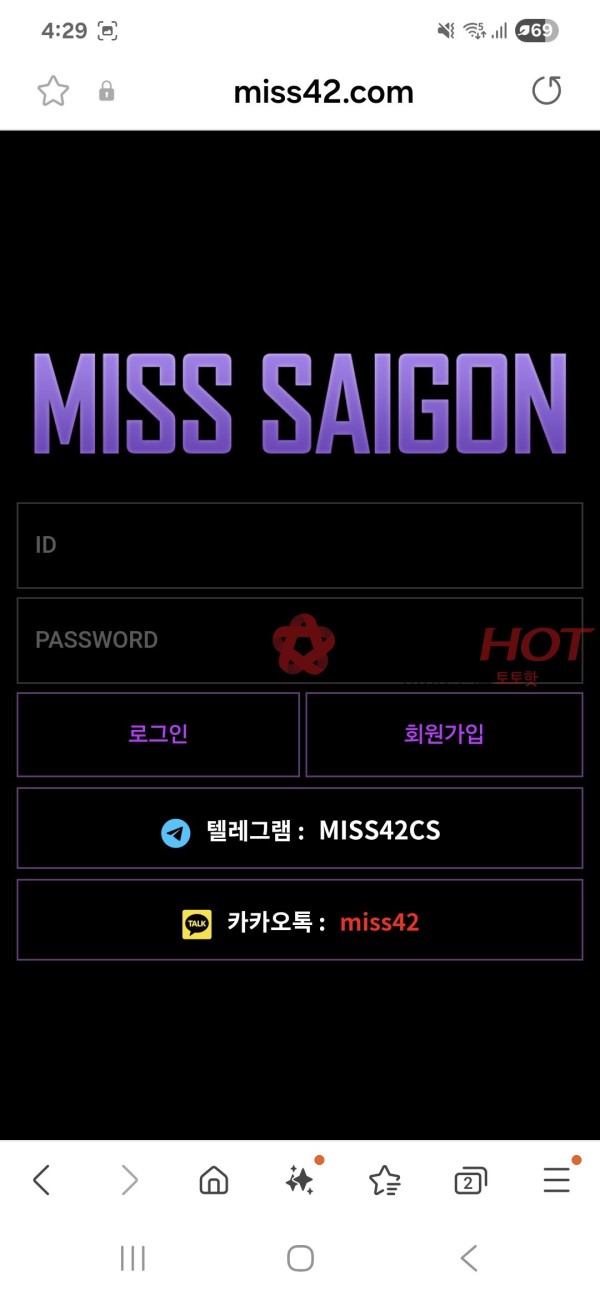The width and height of the screenshot is (600, 1300).
Task: Open 회원가입 sign-up
Action: tap(444, 734)
